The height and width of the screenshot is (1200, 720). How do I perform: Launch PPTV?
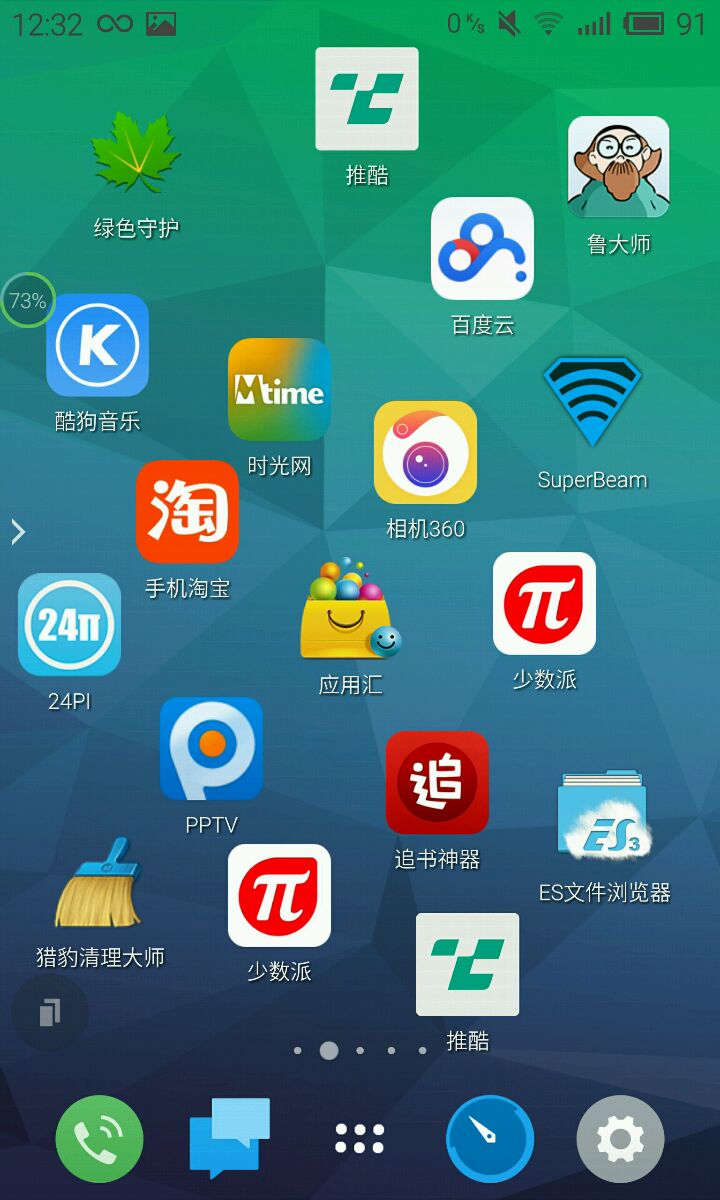coord(211,749)
